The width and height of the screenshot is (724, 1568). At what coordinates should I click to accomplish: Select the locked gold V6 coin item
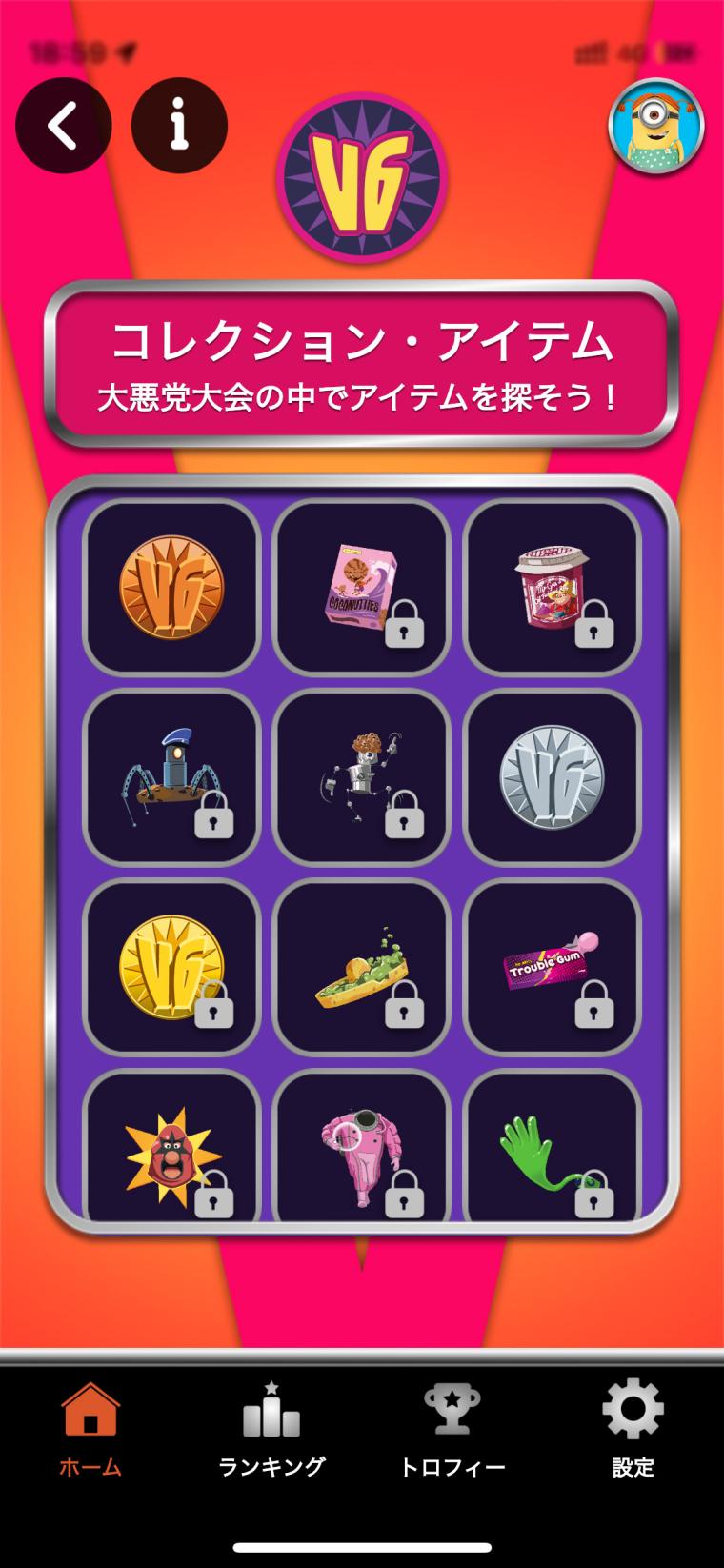pyautogui.click(x=171, y=967)
